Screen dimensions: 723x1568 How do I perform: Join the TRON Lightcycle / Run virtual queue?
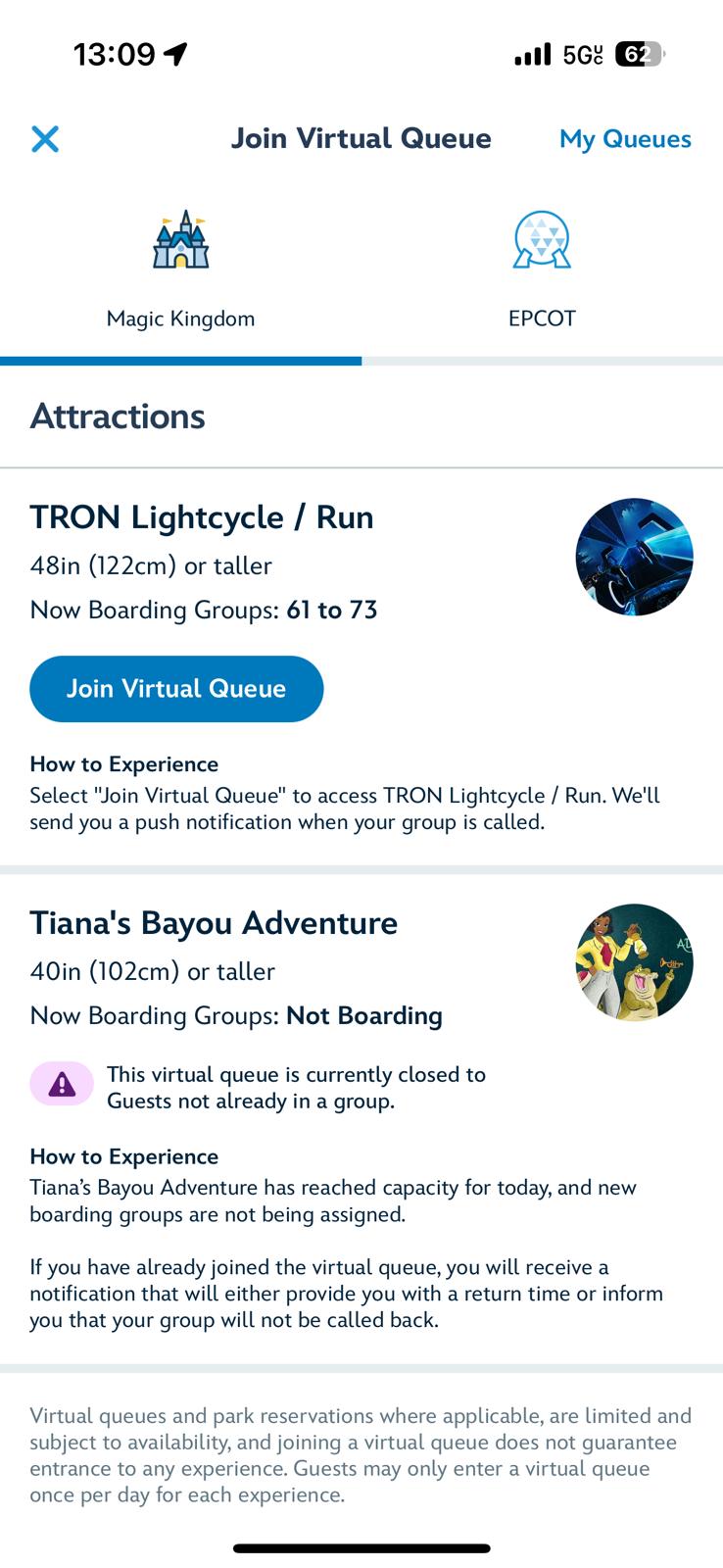click(176, 689)
